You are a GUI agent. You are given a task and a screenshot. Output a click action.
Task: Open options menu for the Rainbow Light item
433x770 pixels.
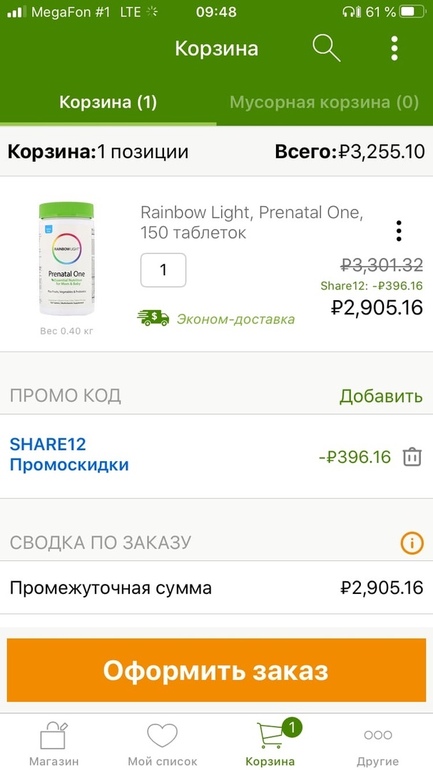(399, 230)
